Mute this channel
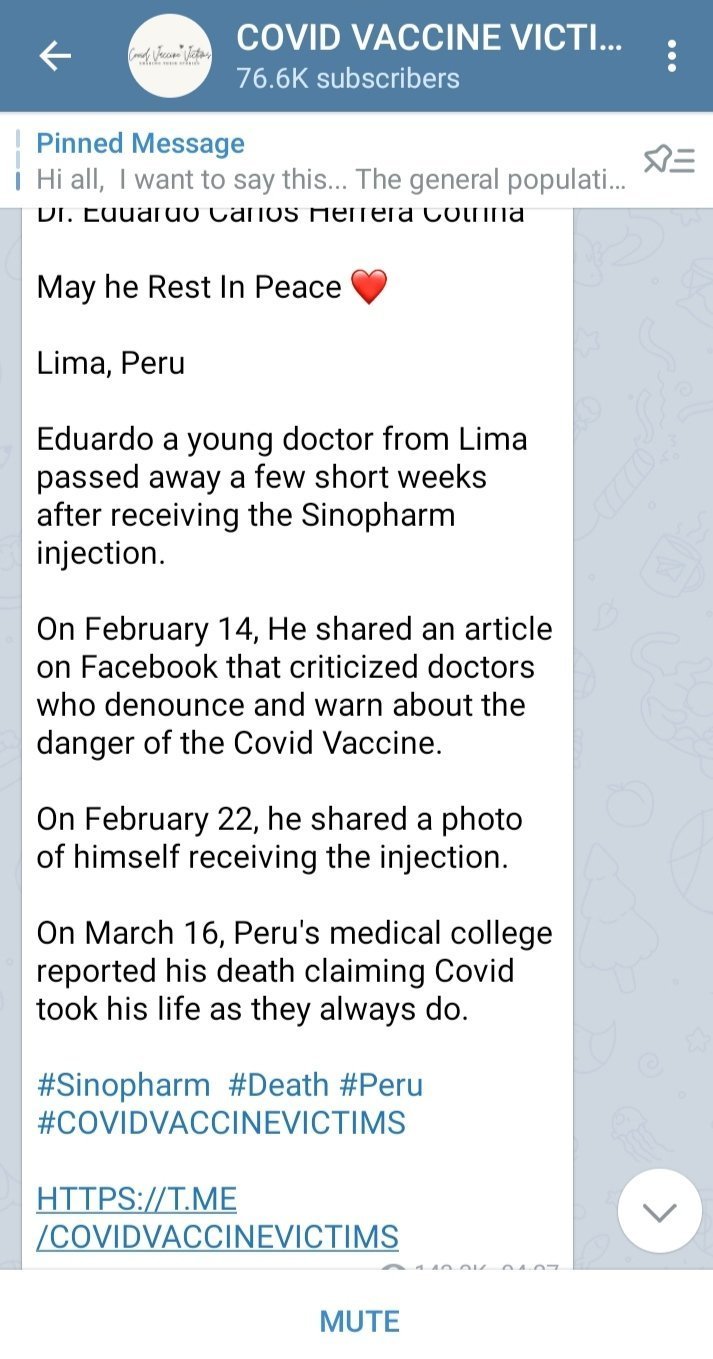 coord(359,1321)
